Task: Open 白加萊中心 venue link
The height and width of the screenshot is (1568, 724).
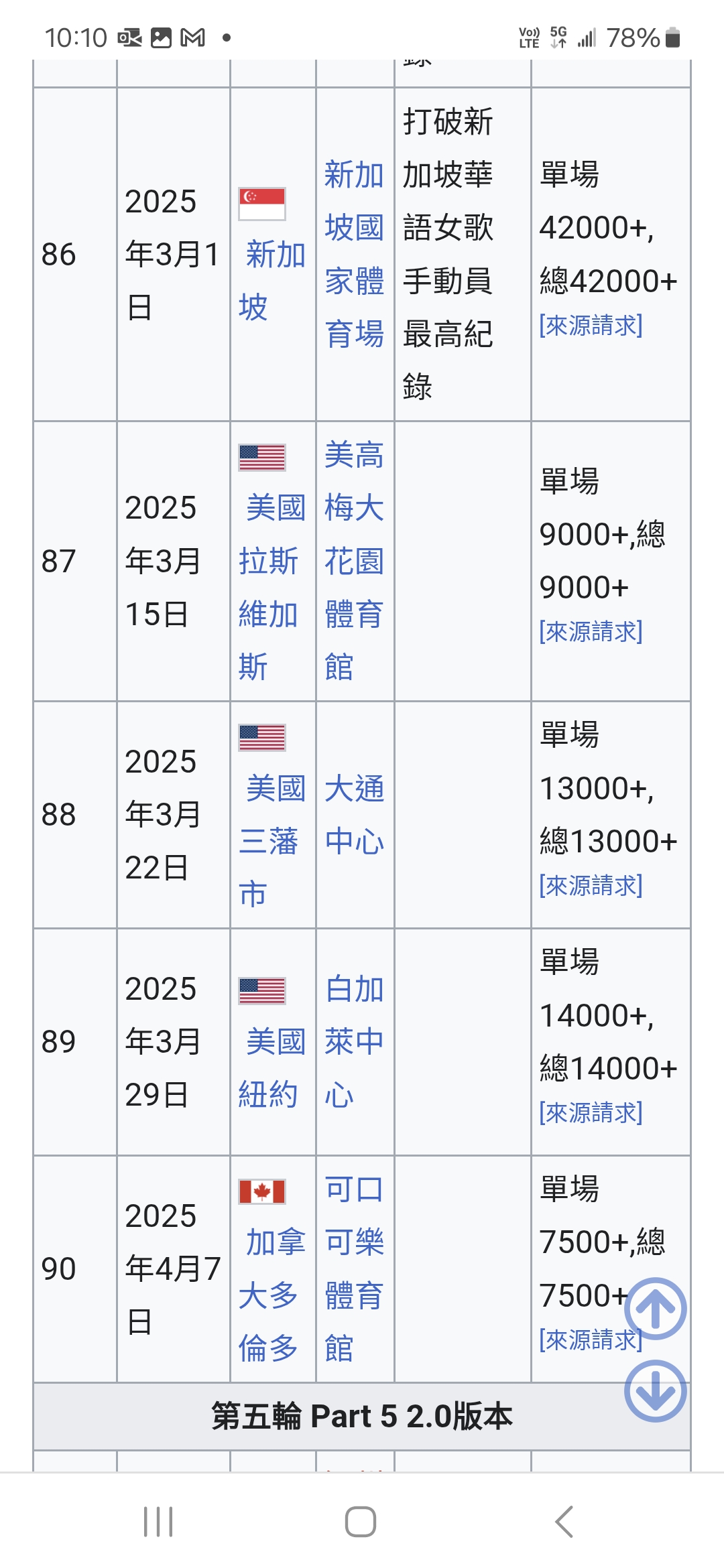Action: pyautogui.click(x=354, y=1042)
